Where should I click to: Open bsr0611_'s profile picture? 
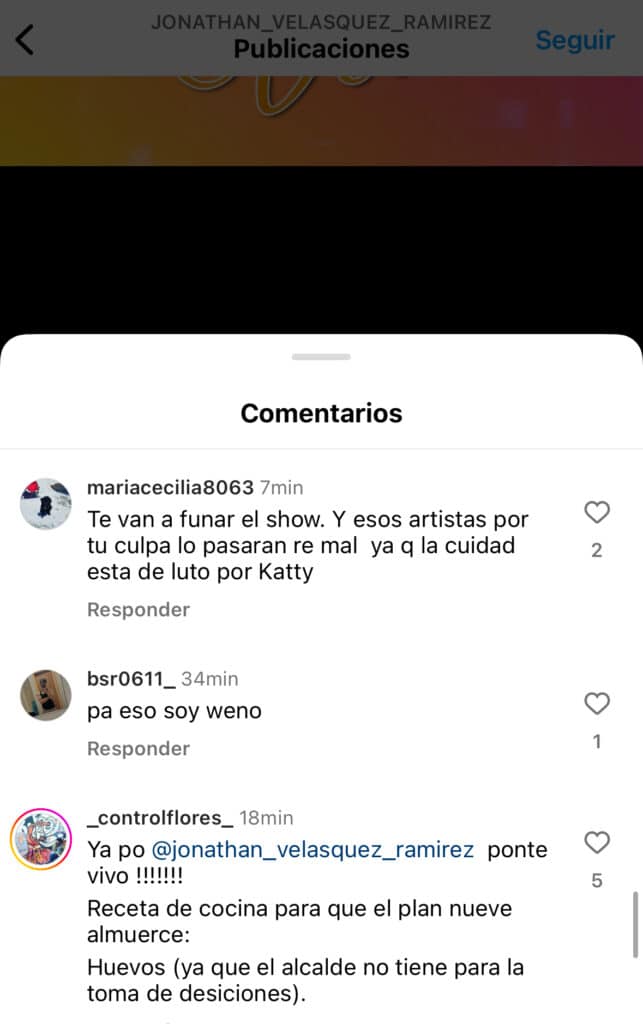click(46, 695)
